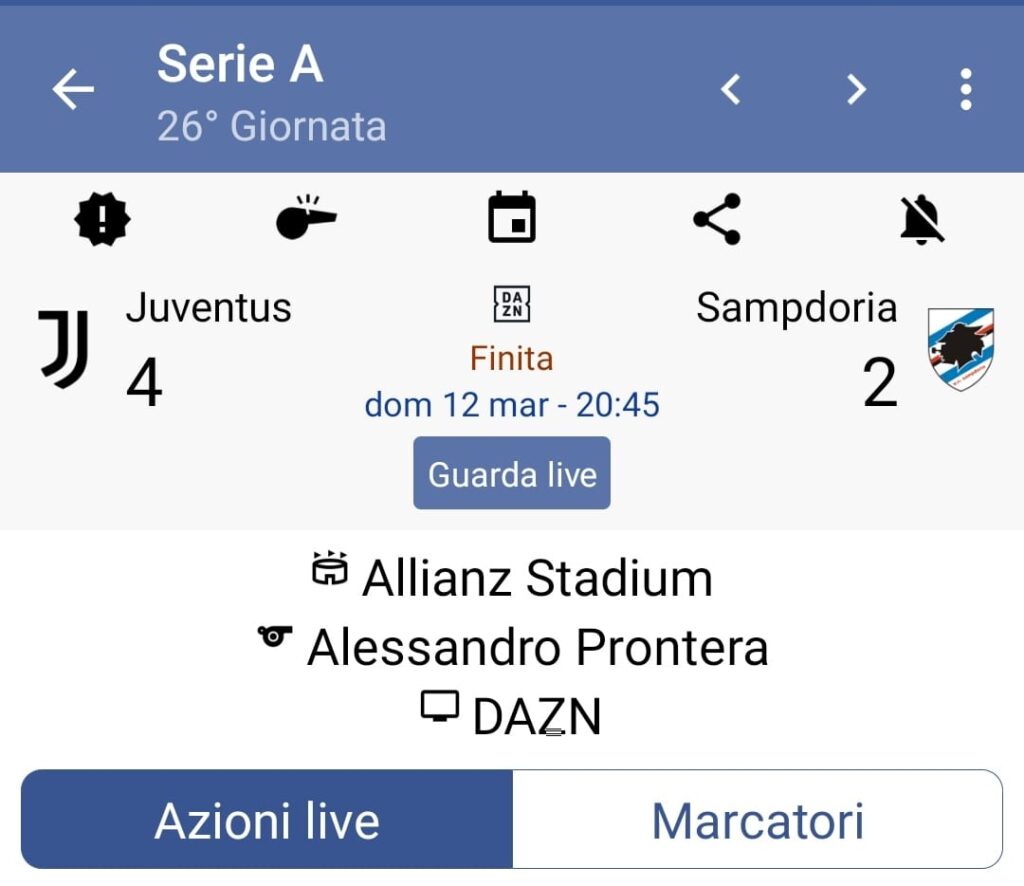This screenshot has height=886, width=1024.
Task: Toggle match notifications bell
Action: (922, 219)
